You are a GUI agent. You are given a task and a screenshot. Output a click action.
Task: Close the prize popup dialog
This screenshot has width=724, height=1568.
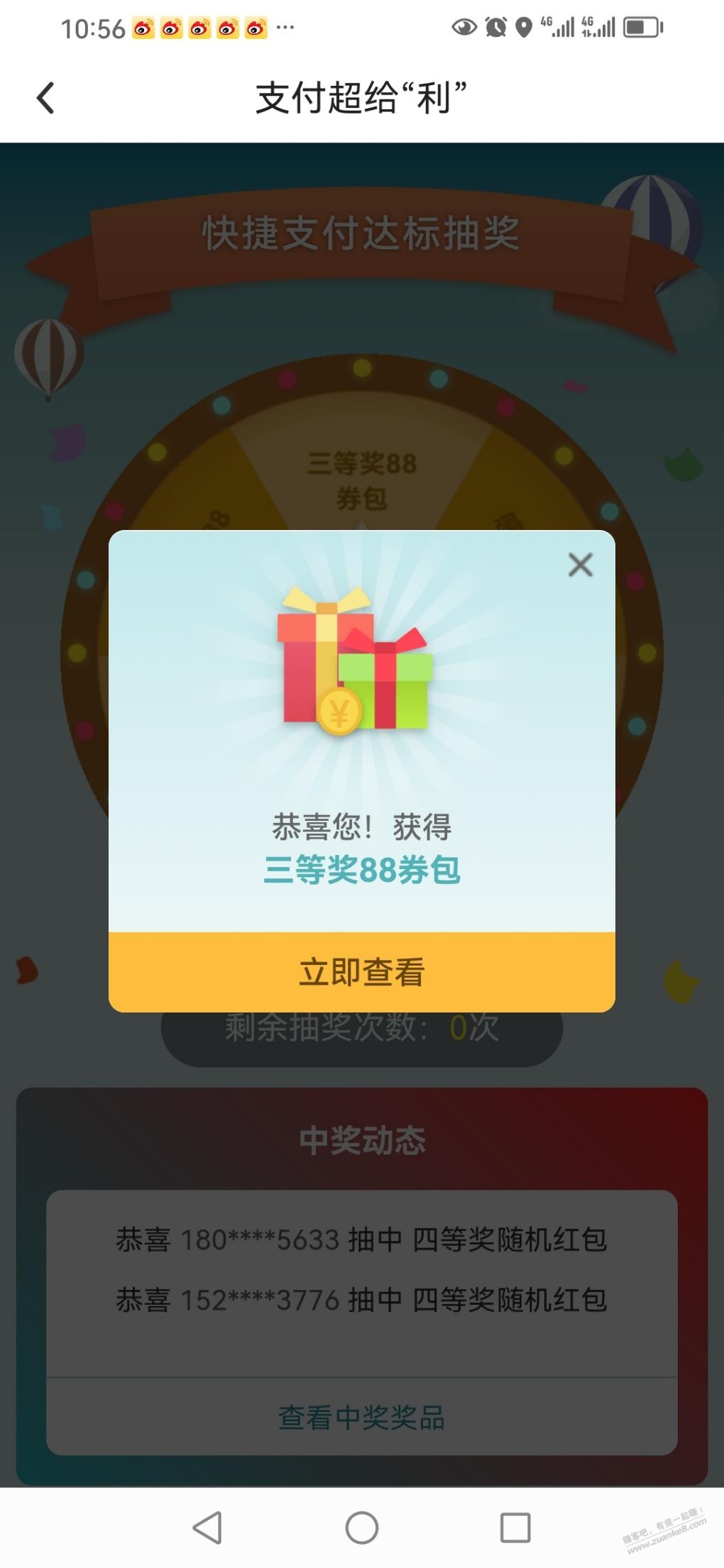[580, 565]
